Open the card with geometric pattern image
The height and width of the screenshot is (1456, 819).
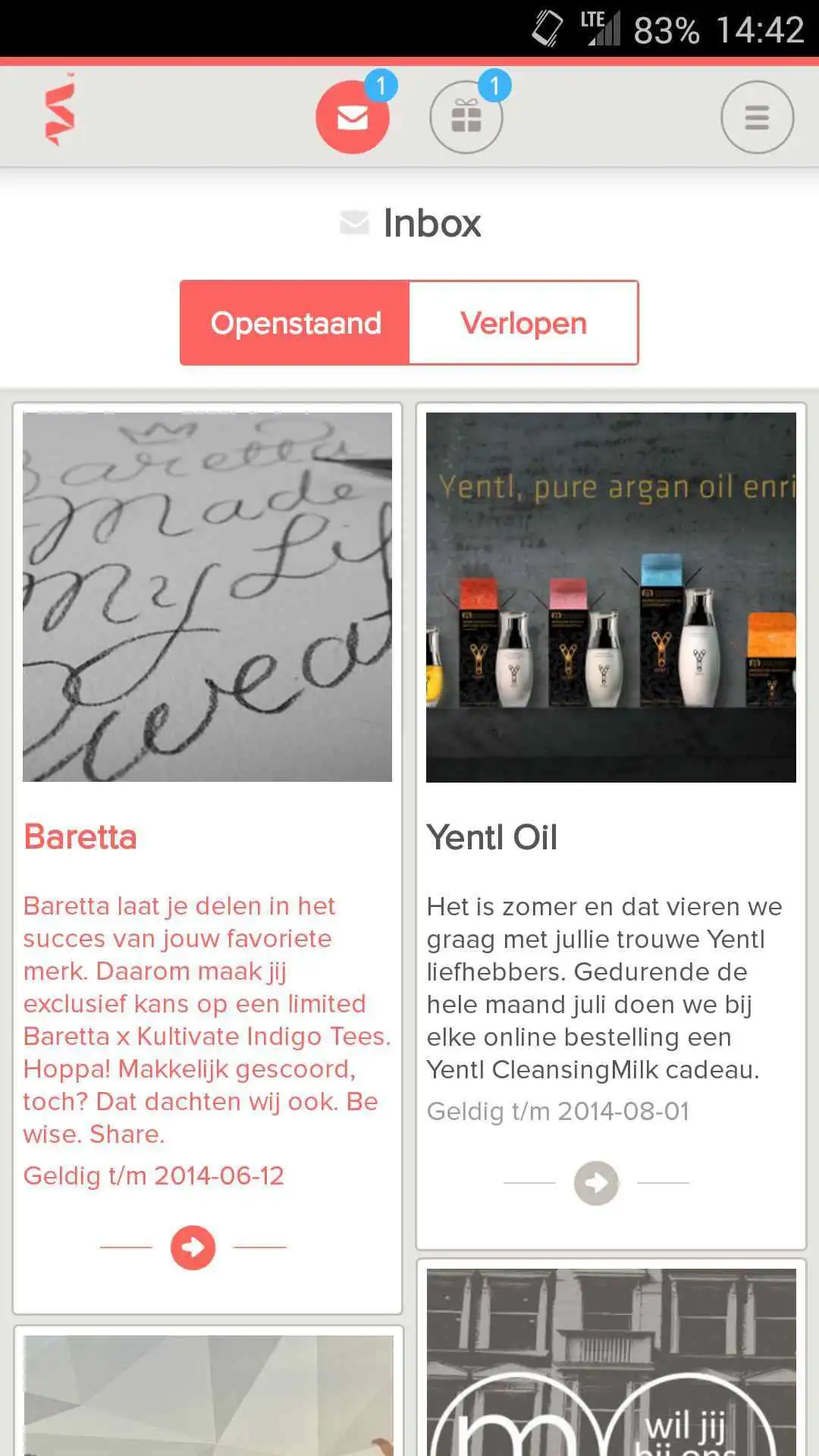pyautogui.click(x=208, y=1394)
